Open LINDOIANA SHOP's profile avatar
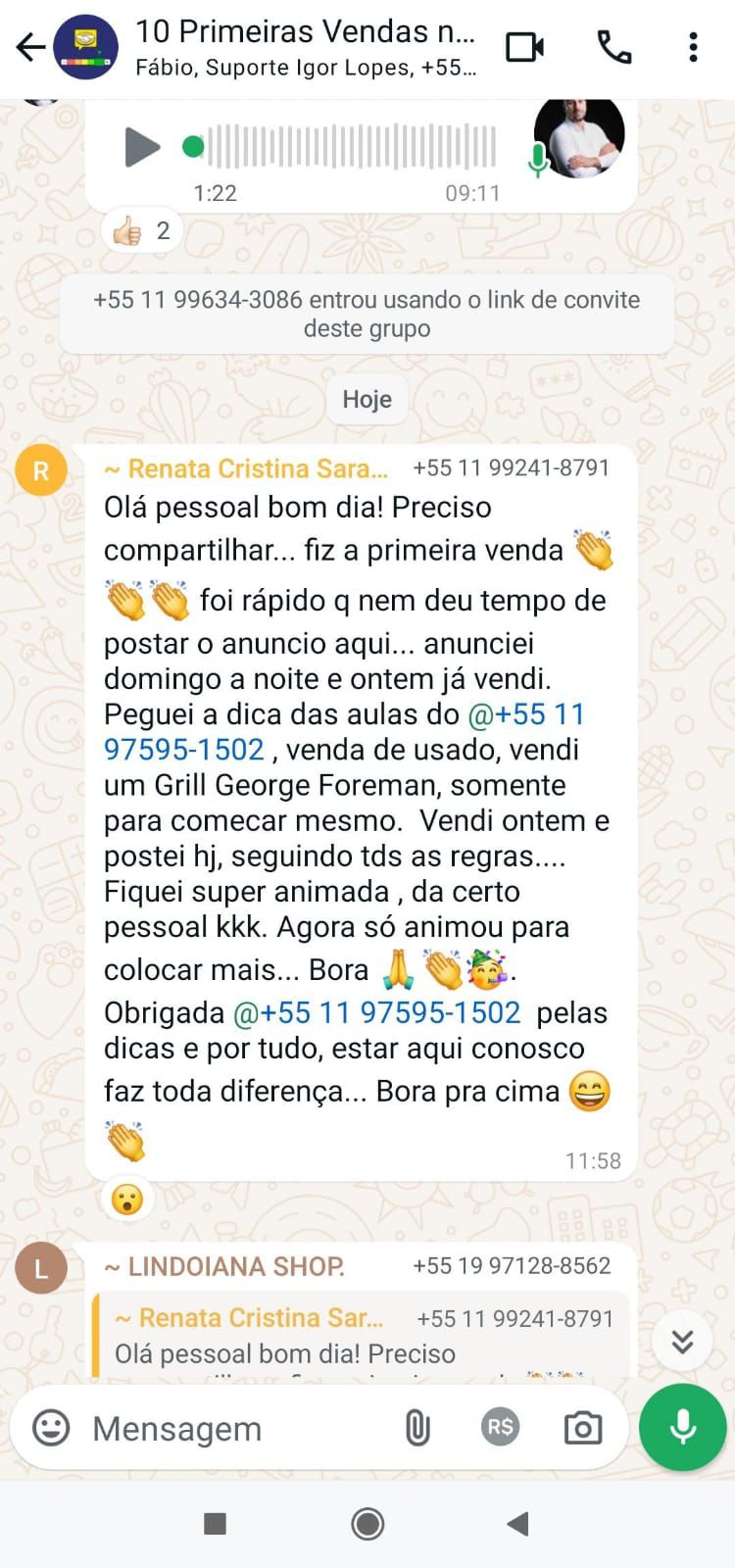 [x=41, y=1268]
